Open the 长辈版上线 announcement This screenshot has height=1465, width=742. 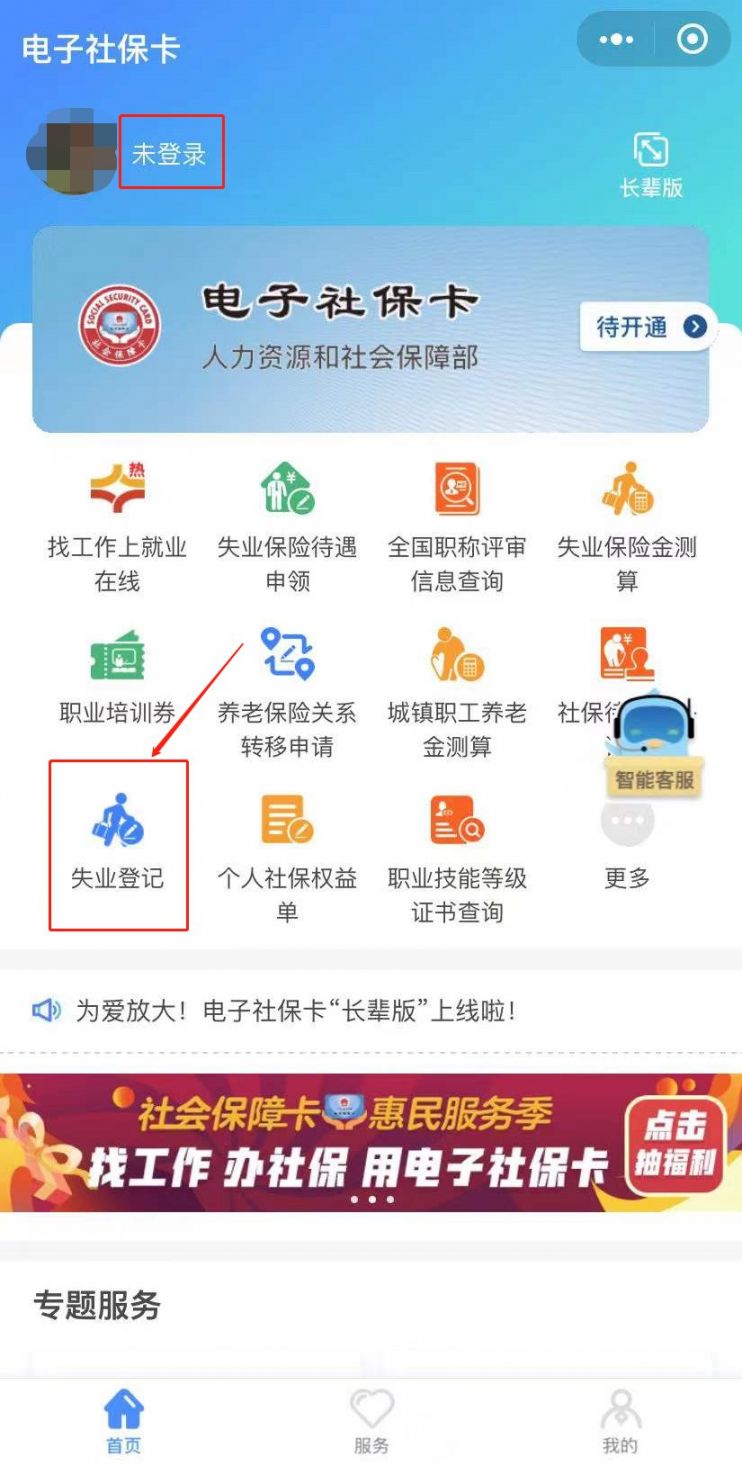tap(295, 1010)
